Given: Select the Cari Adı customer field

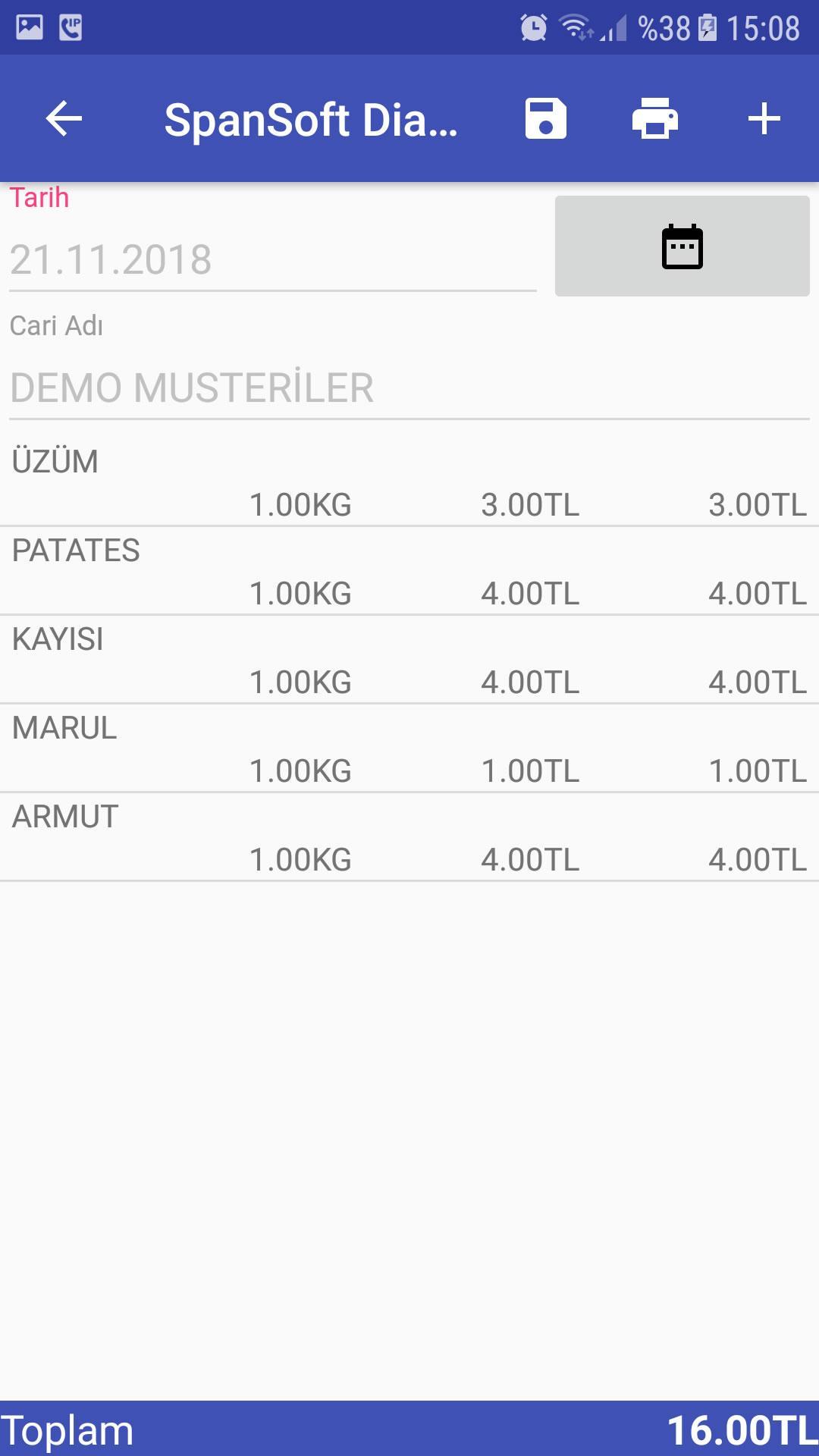Looking at the screenshot, I should click(409, 388).
